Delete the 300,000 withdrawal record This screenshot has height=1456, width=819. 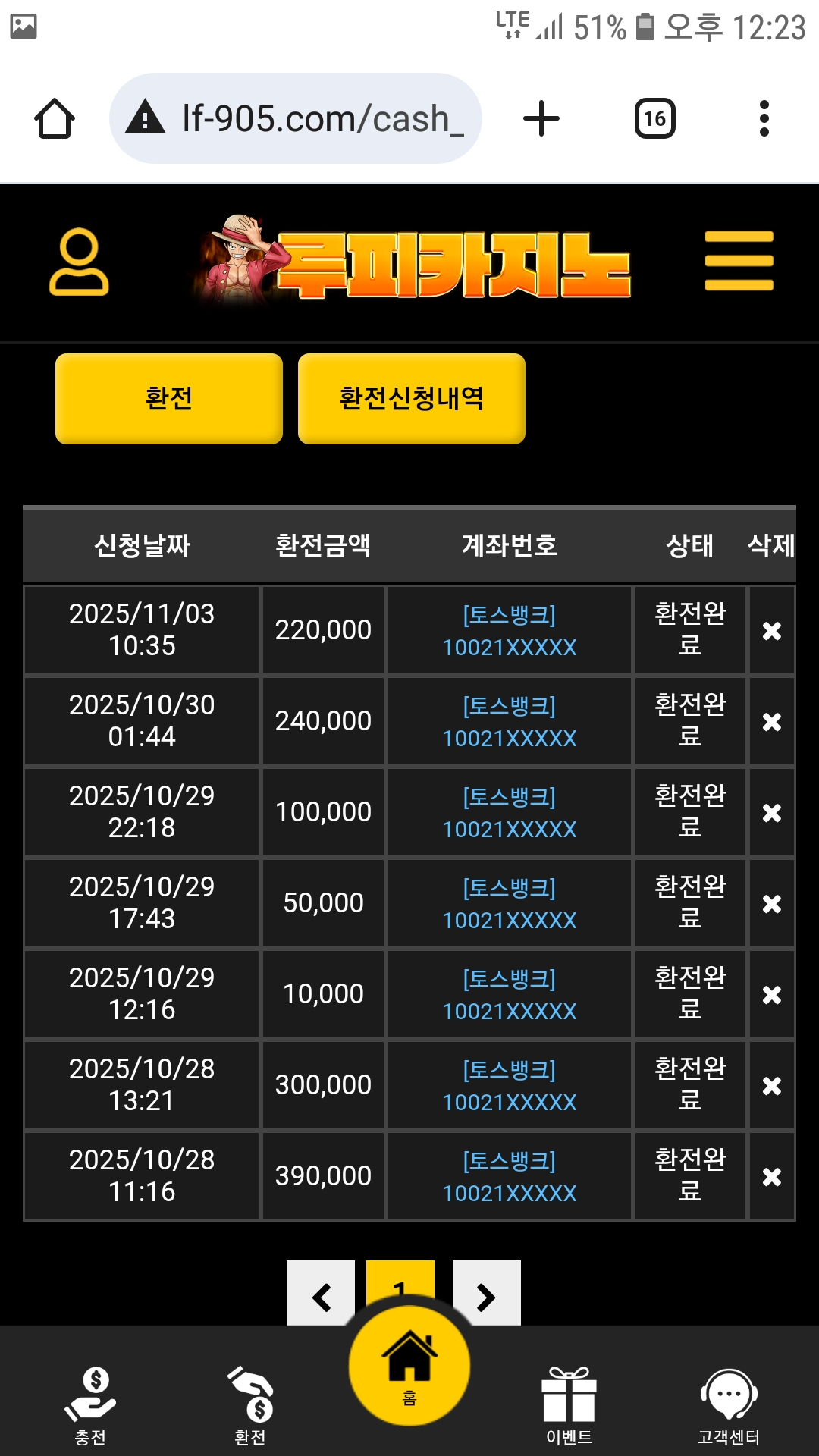pyautogui.click(x=771, y=1086)
